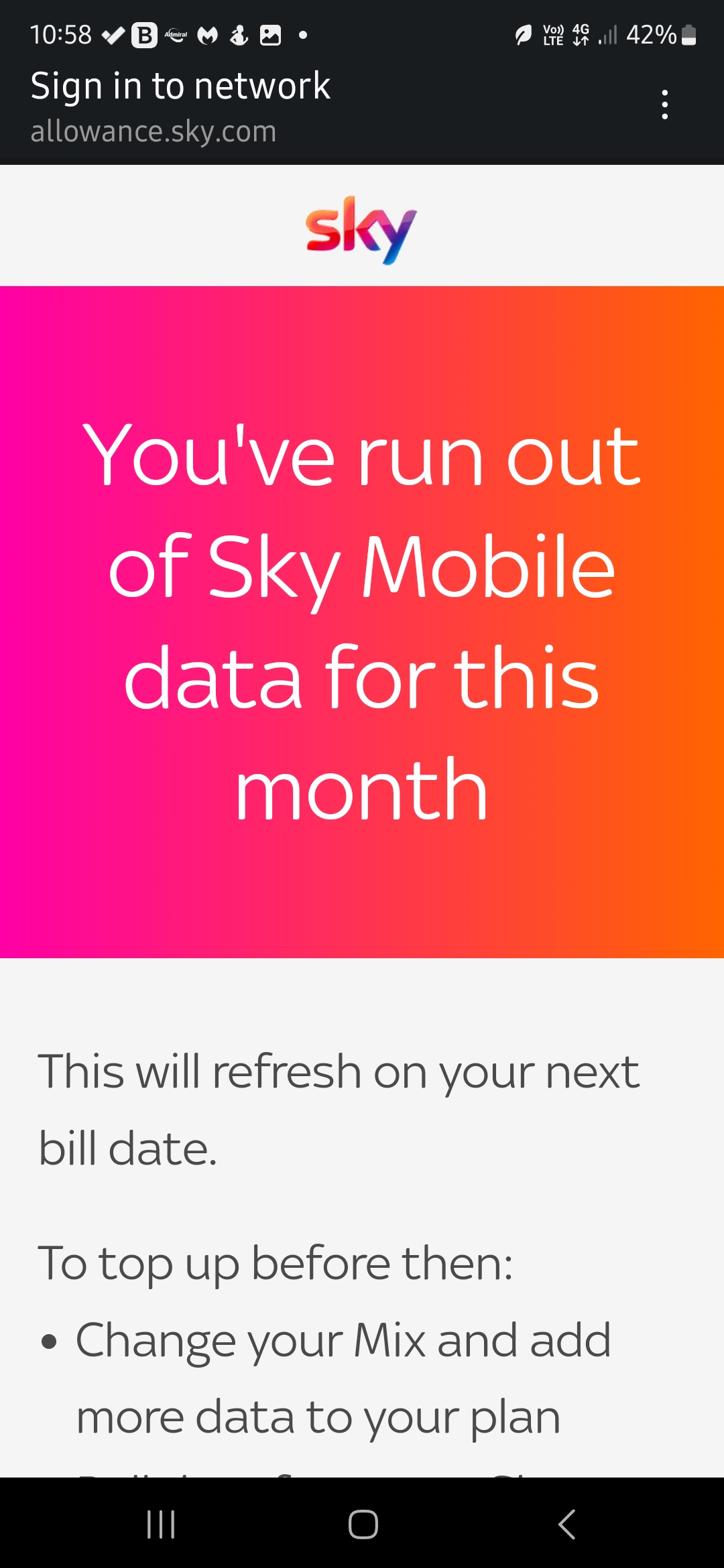The width and height of the screenshot is (724, 1568).
Task: Tap the system back button
Action: point(566,1524)
